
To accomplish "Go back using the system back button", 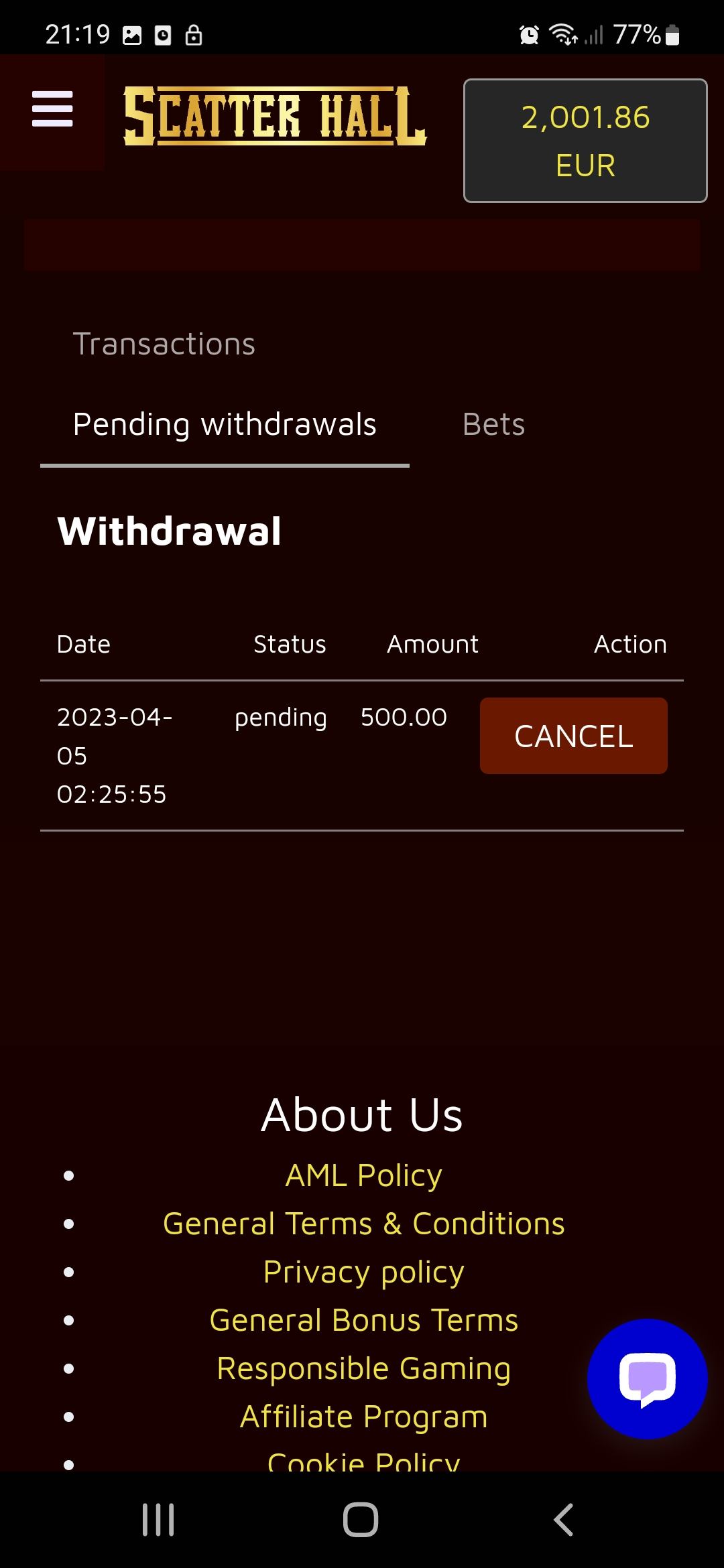I will tap(563, 1520).
